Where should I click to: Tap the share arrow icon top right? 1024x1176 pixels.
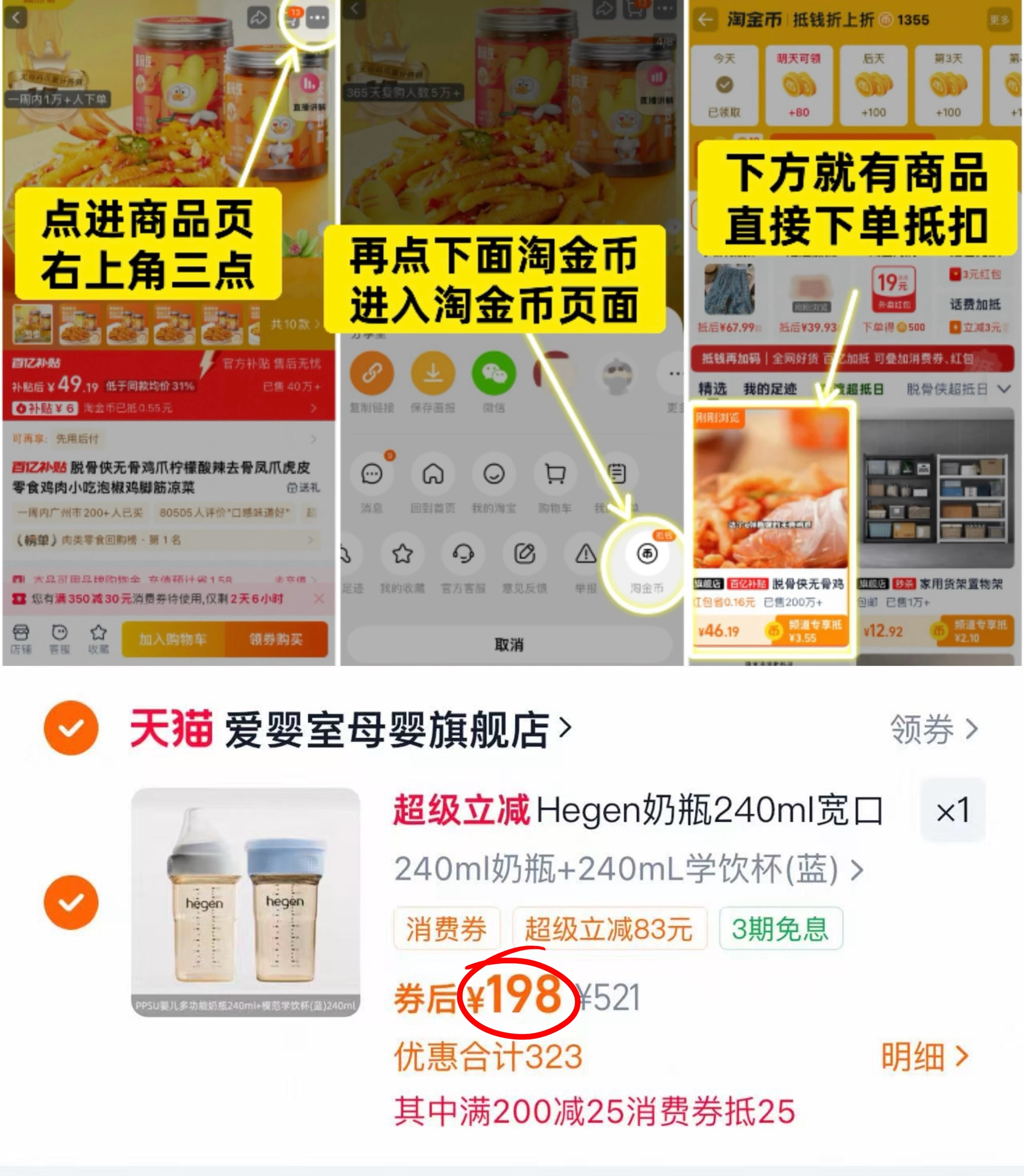(258, 17)
